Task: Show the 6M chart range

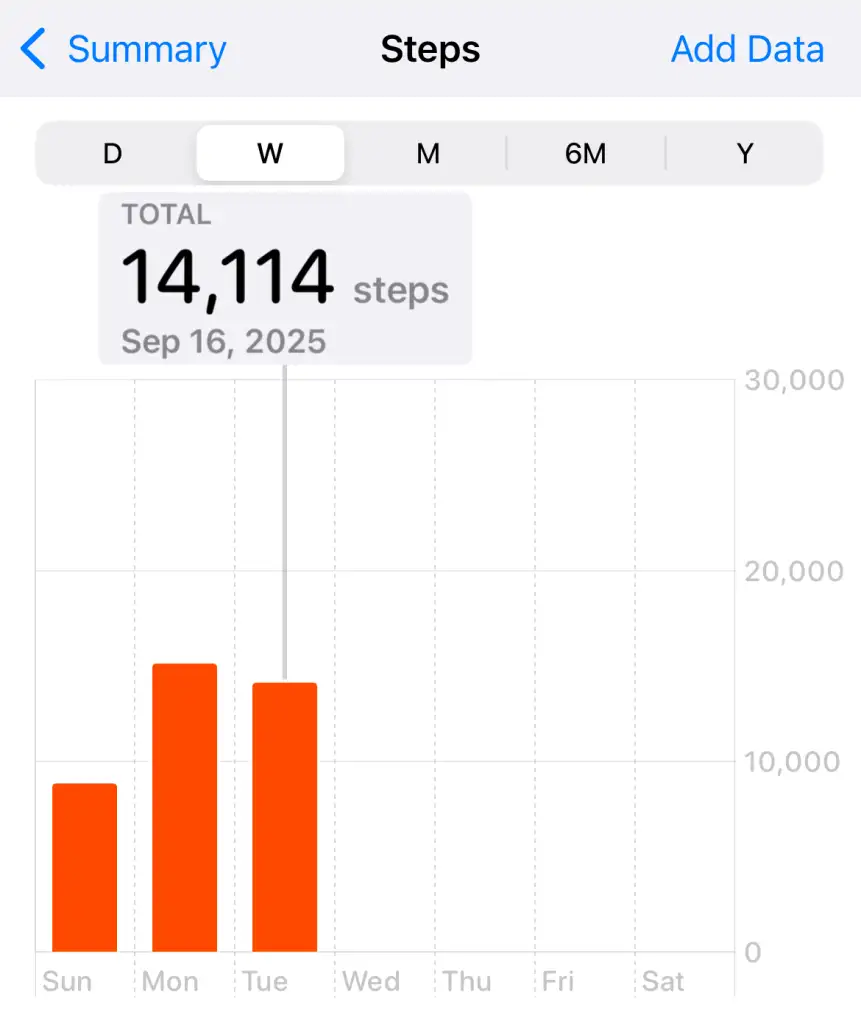Action: (x=586, y=154)
